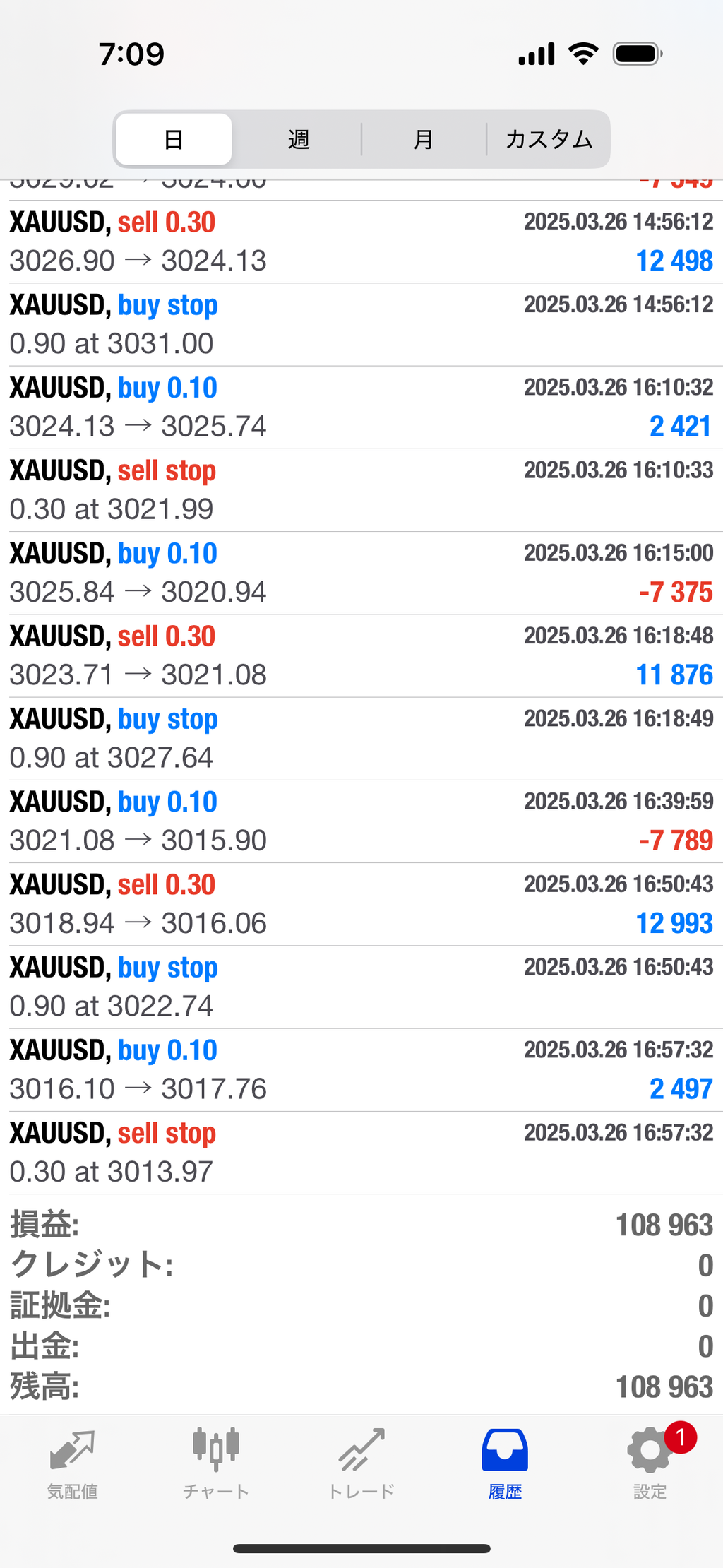723x1568 pixels.
Task: Expand the buy stop order at 3027.64
Action: coord(361,738)
